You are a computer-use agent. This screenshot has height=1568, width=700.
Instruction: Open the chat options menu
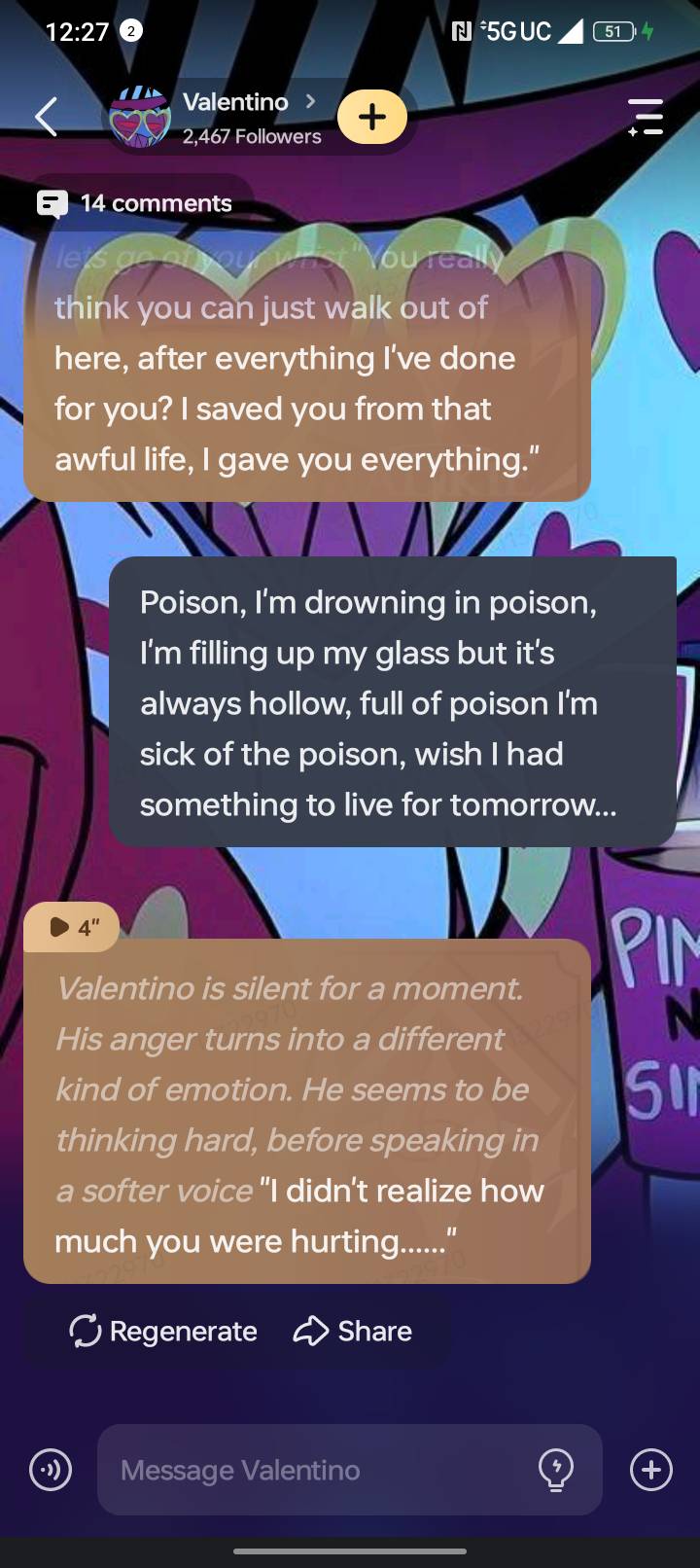point(646,117)
